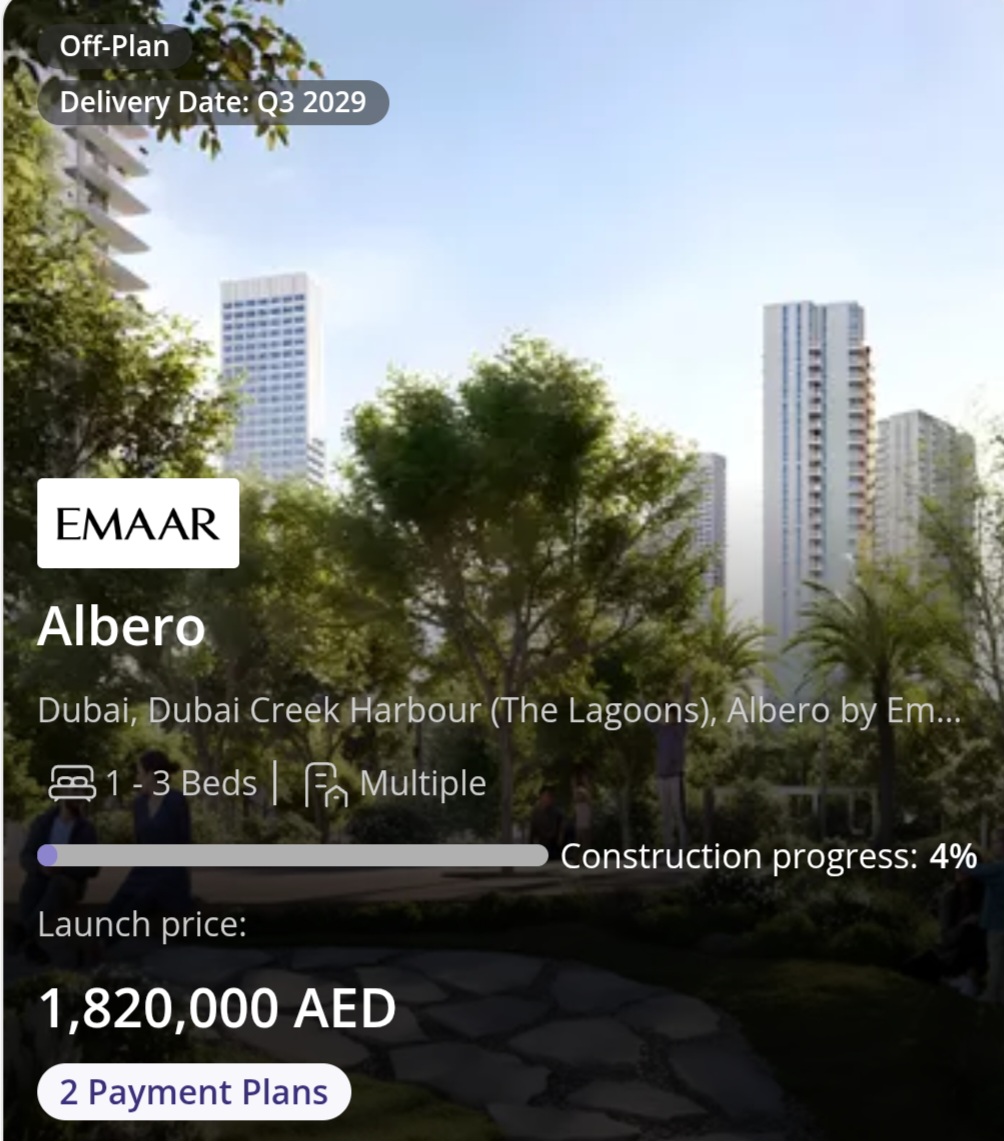Toggle the Off-Plan status label
Screen dimensions: 1004x1141
coord(113,45)
